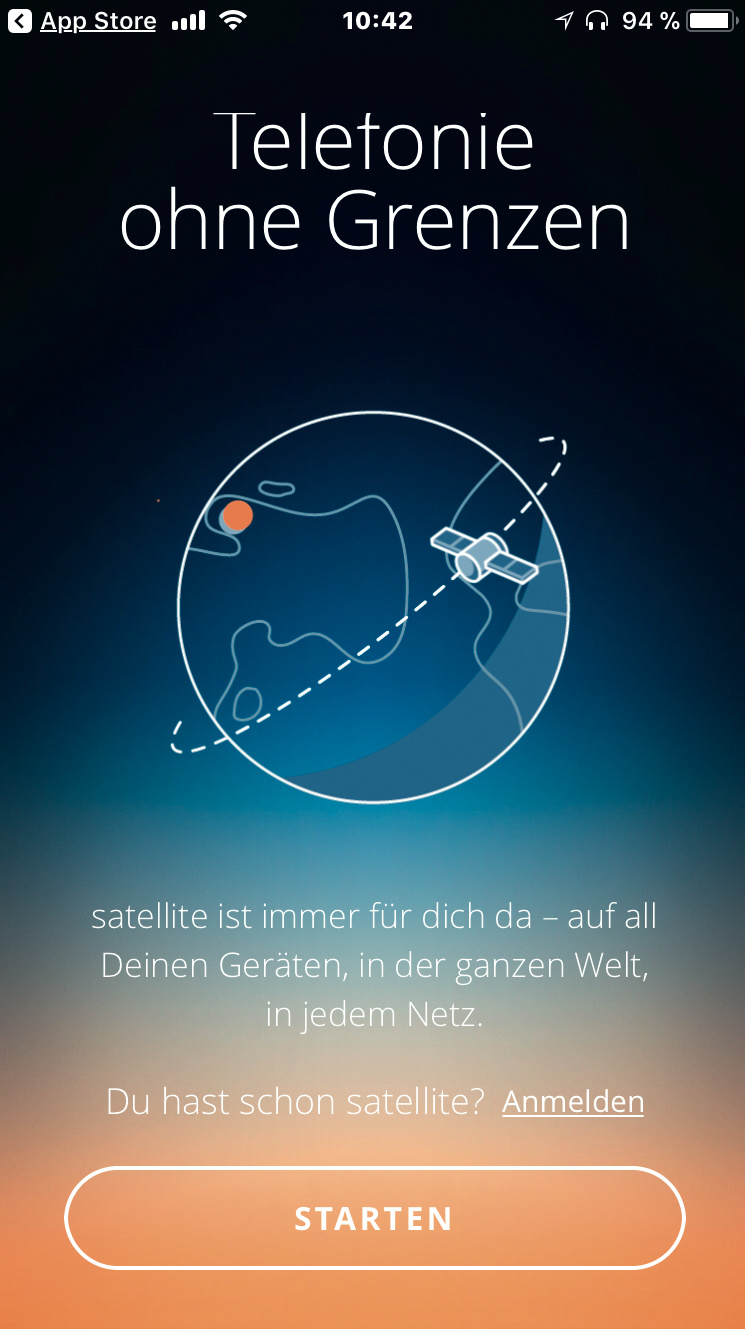
Task: Return to the App Store
Action: pos(82,20)
